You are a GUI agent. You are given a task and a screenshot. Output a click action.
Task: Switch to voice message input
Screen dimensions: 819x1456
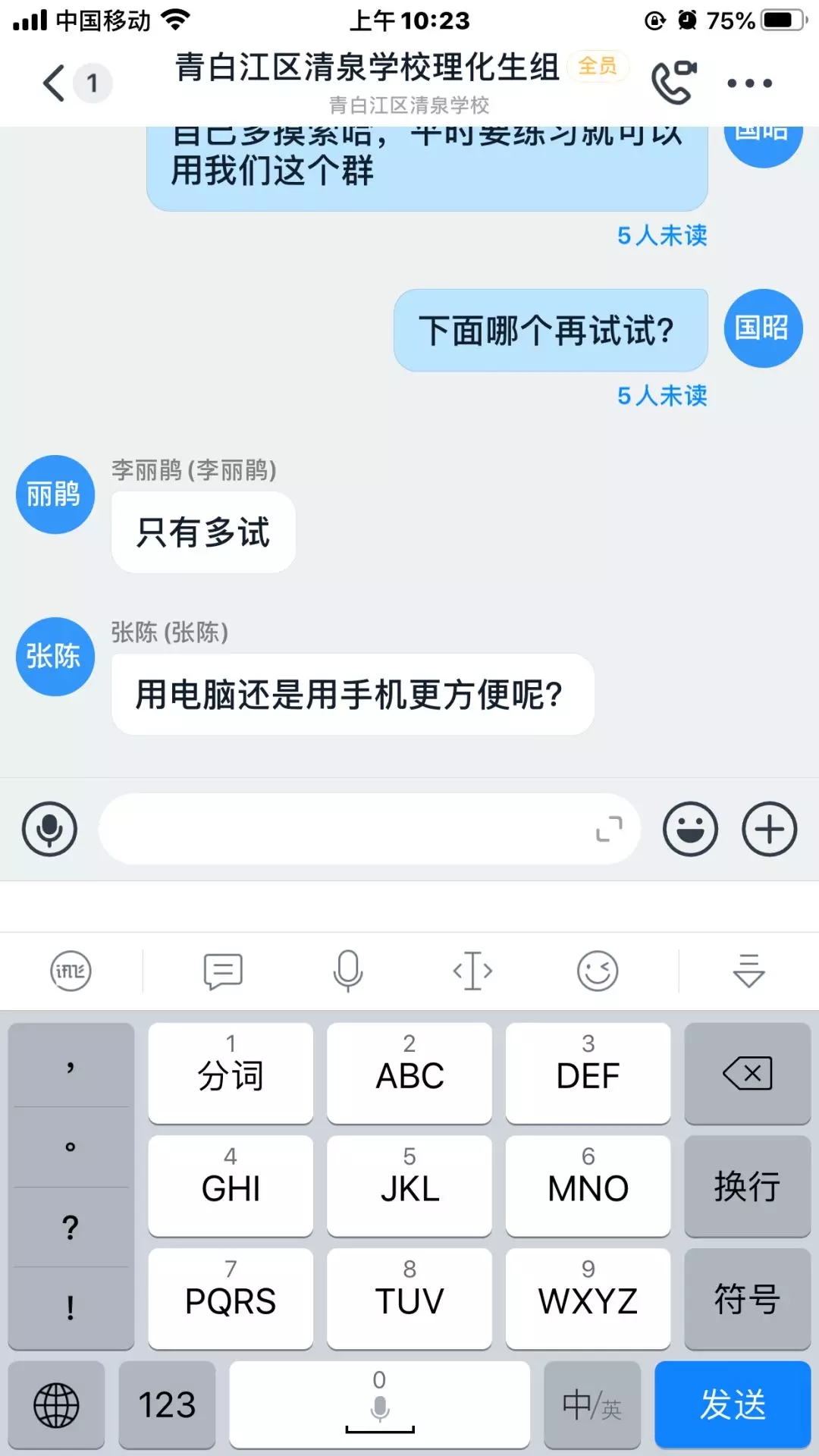(x=49, y=829)
